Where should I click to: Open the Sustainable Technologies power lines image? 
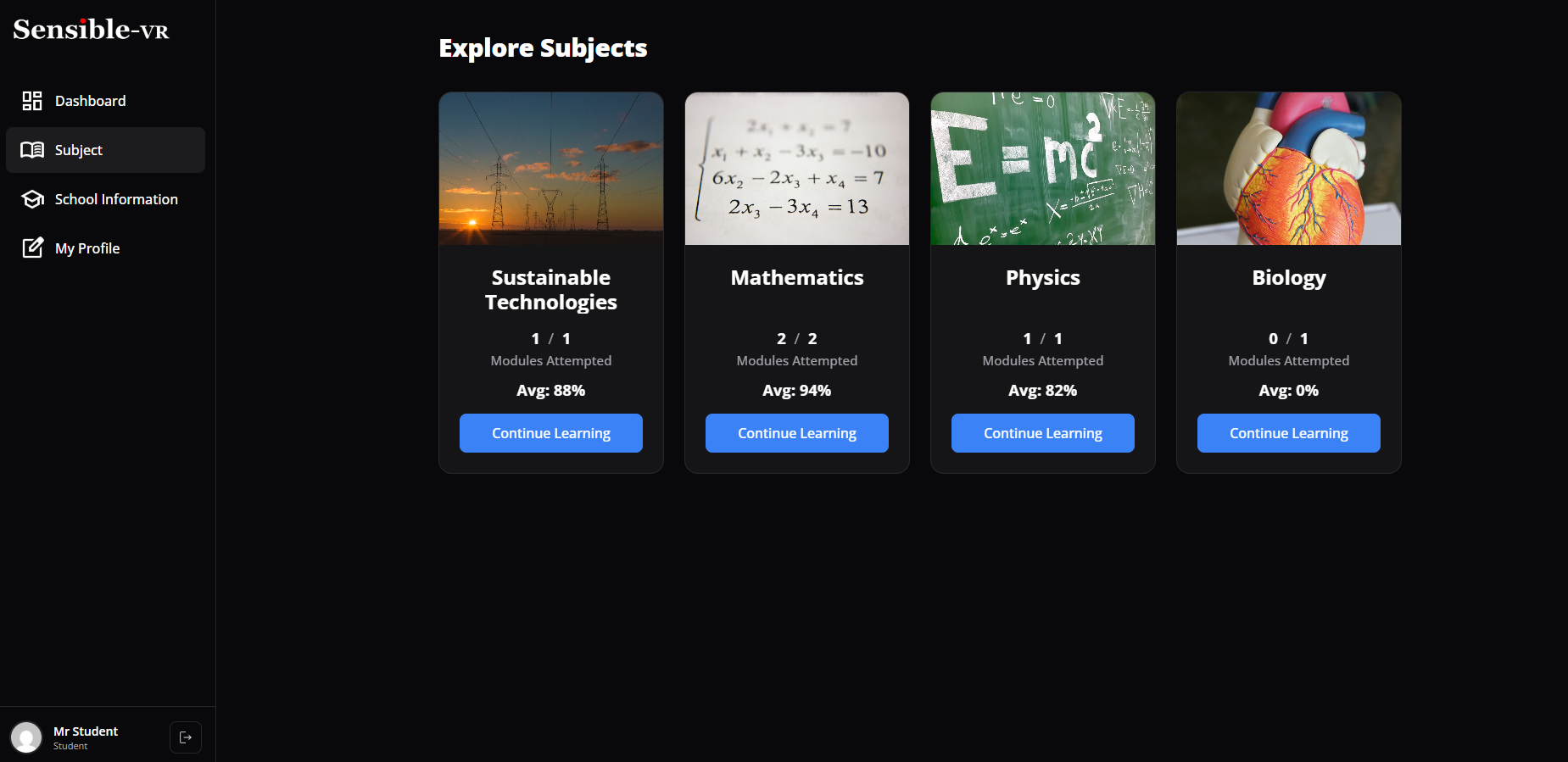pyautogui.click(x=551, y=169)
